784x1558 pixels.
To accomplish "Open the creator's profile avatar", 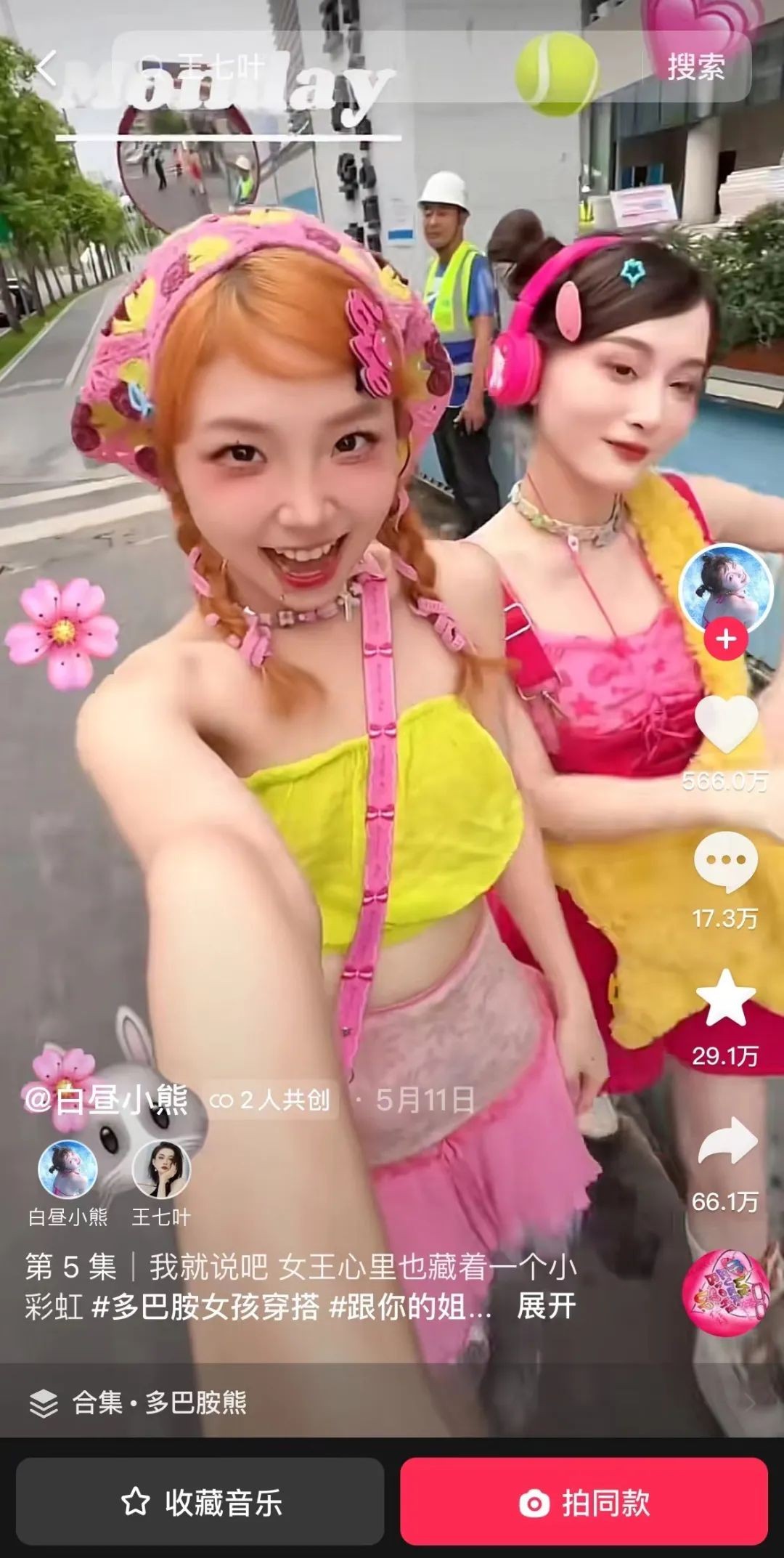I will (x=724, y=590).
